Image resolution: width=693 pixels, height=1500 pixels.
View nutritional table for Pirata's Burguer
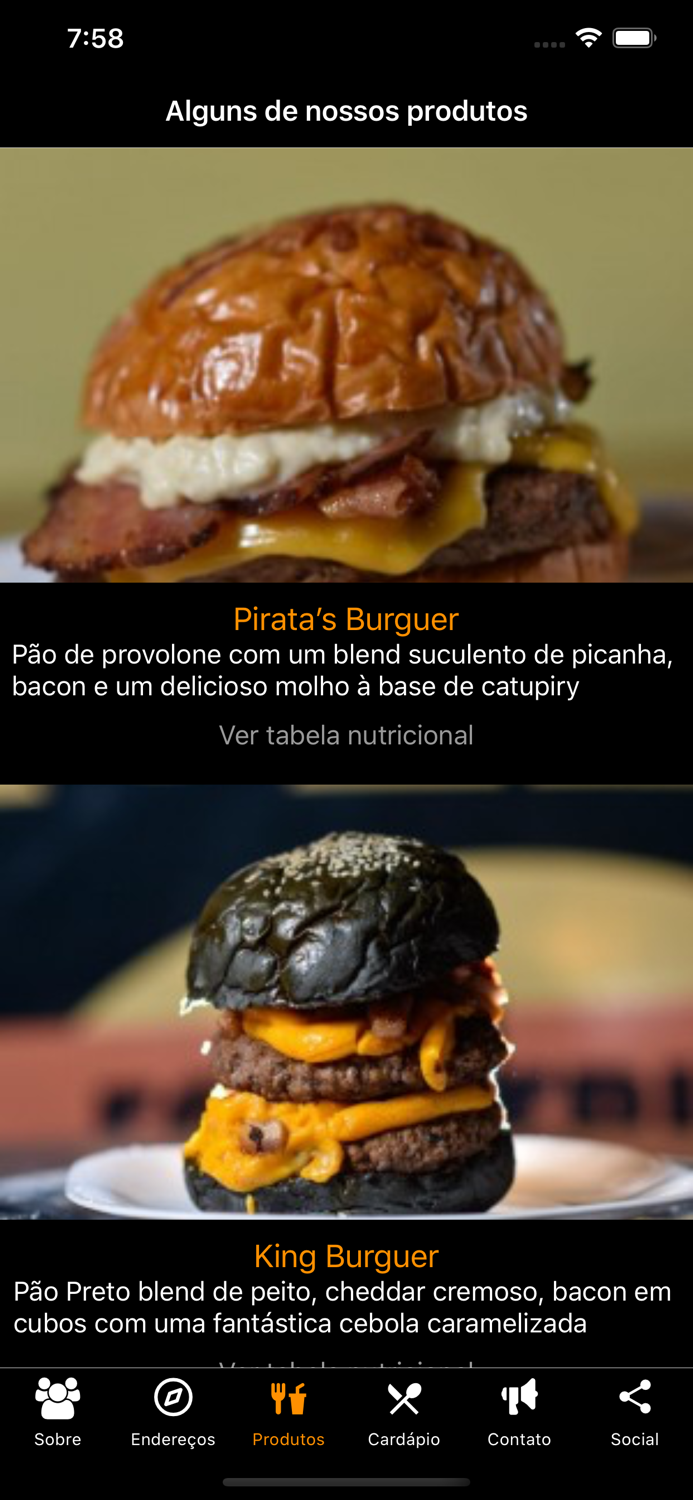(346, 735)
